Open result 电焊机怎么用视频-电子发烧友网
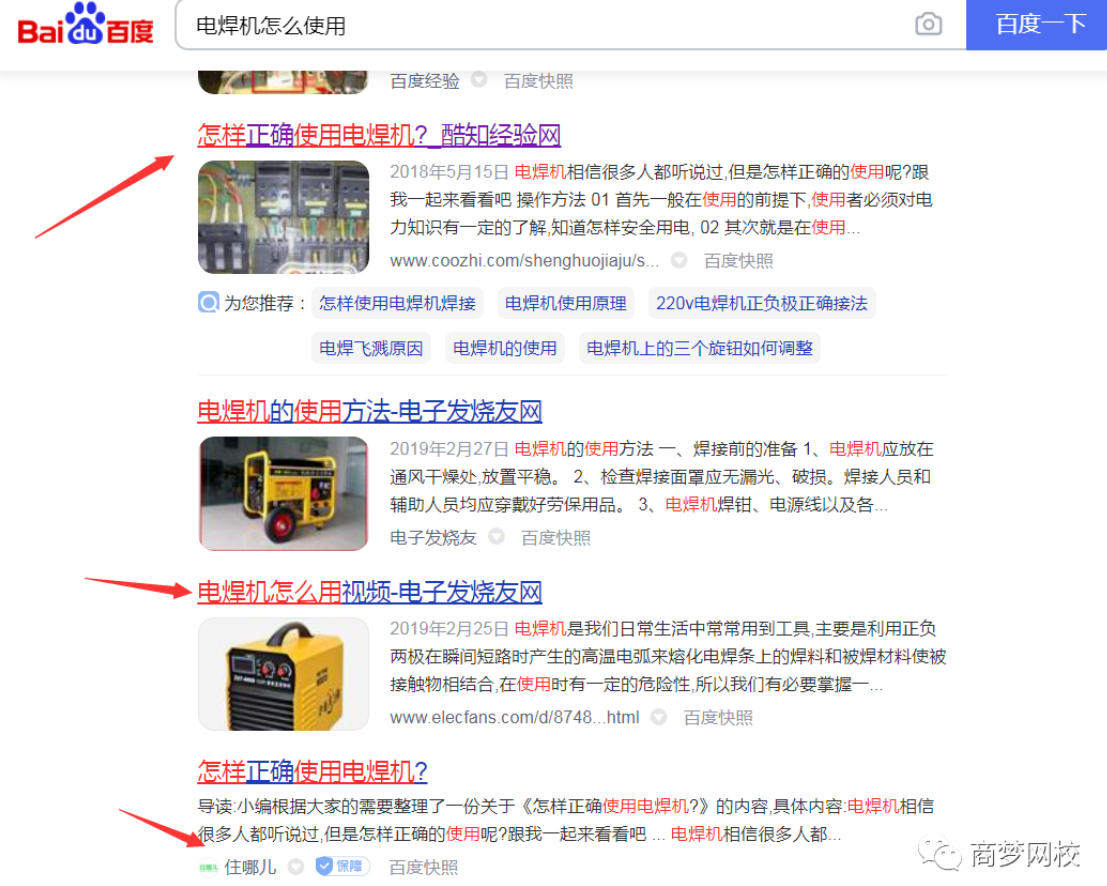The image size is (1107, 886). (370, 592)
